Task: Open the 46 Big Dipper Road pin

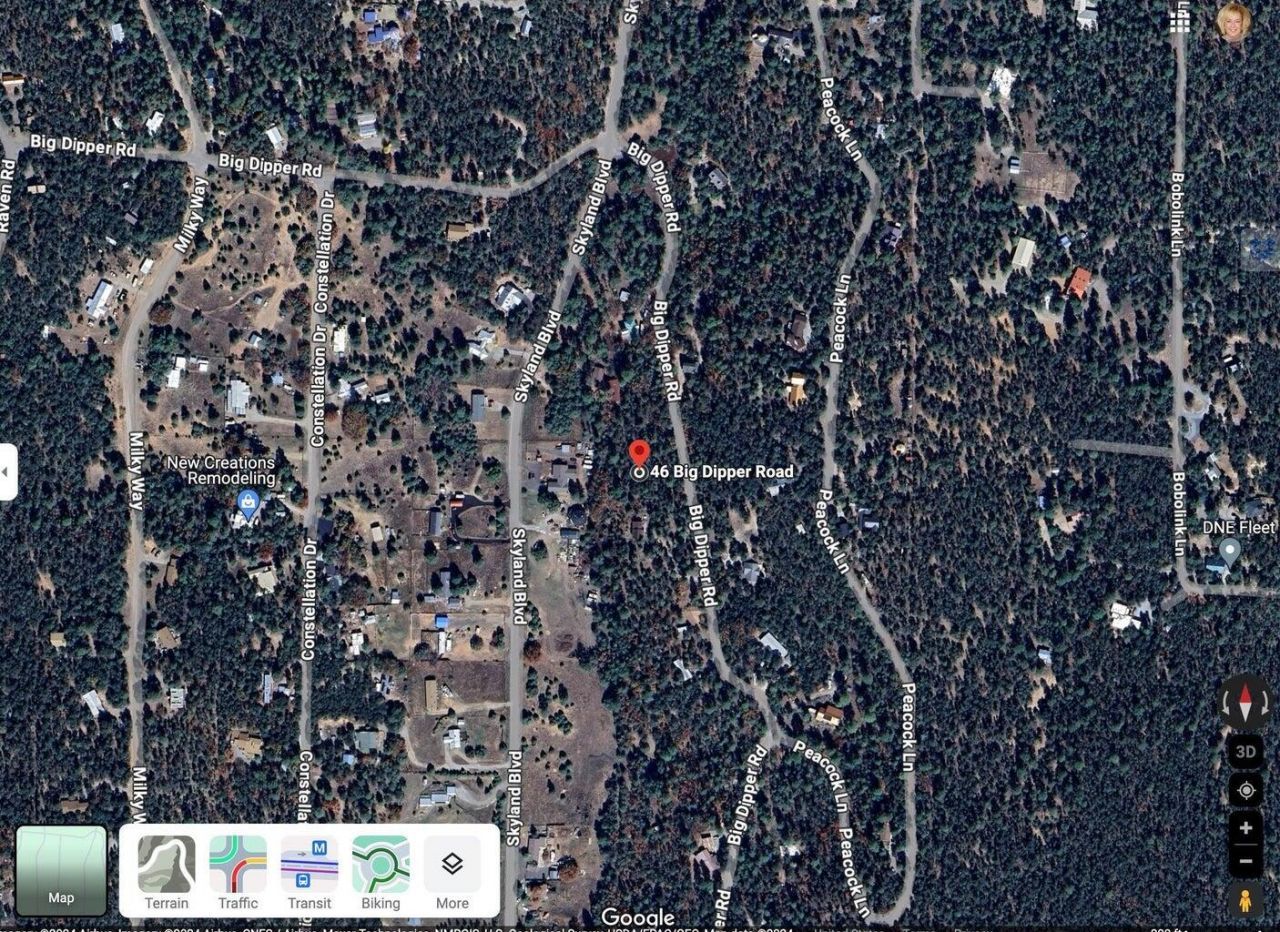Action: tap(639, 456)
